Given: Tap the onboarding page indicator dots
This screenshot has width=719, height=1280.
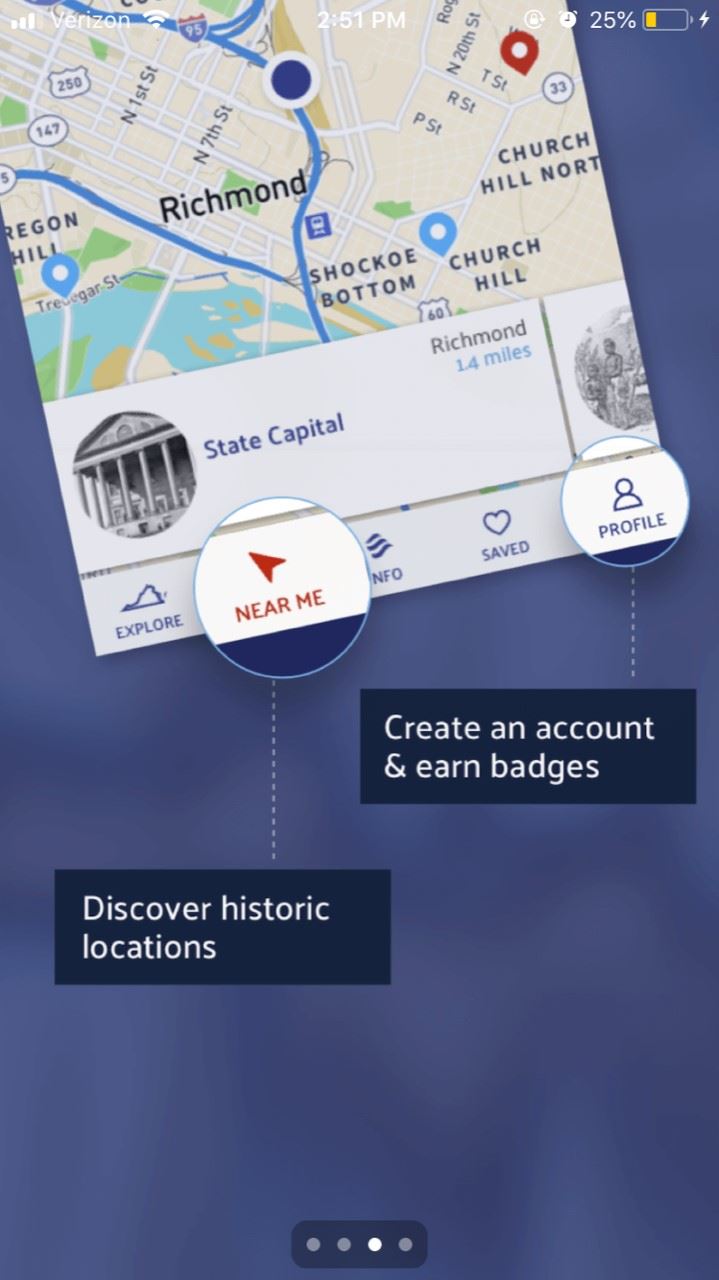Looking at the screenshot, I should [359, 1244].
